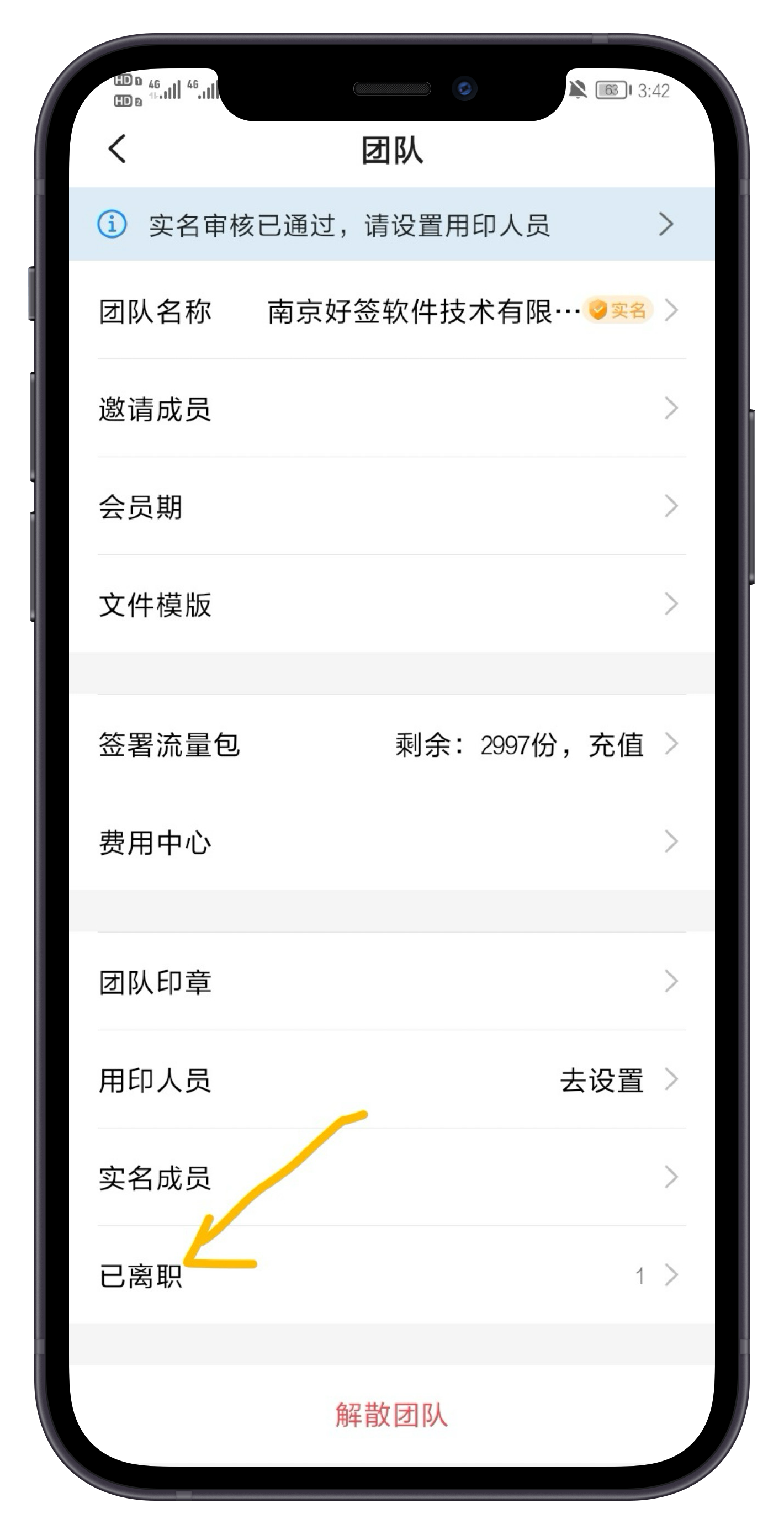Open 签署流量包 to recharge
The height and width of the screenshot is (1535, 784).
click(391, 744)
